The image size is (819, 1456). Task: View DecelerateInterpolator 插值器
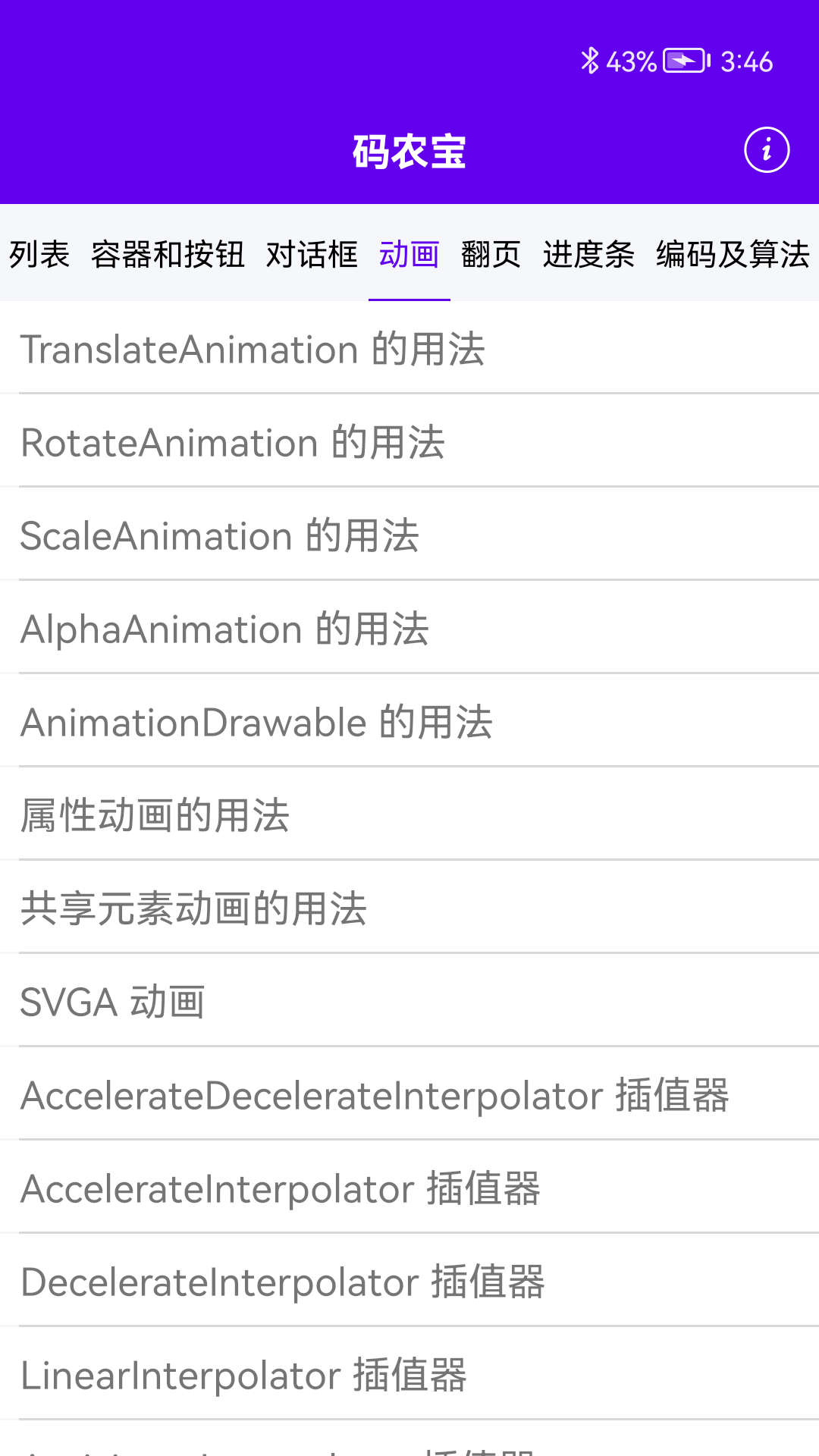(409, 1282)
